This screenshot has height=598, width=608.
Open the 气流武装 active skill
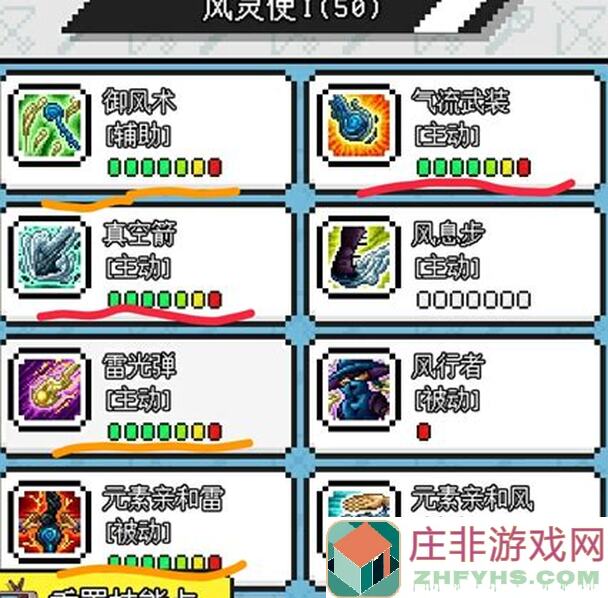455,130
